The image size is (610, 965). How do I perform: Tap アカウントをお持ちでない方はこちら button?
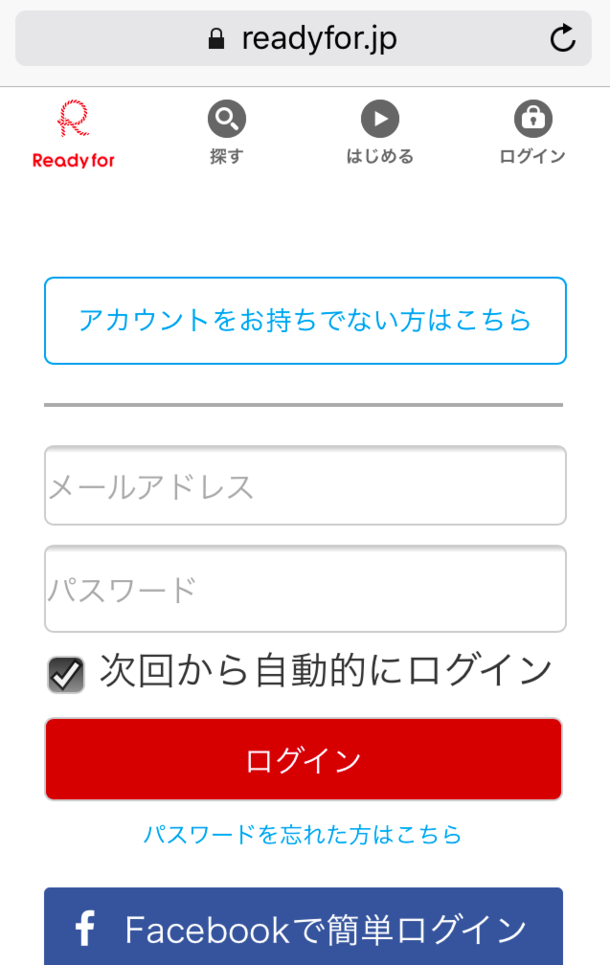click(x=305, y=320)
